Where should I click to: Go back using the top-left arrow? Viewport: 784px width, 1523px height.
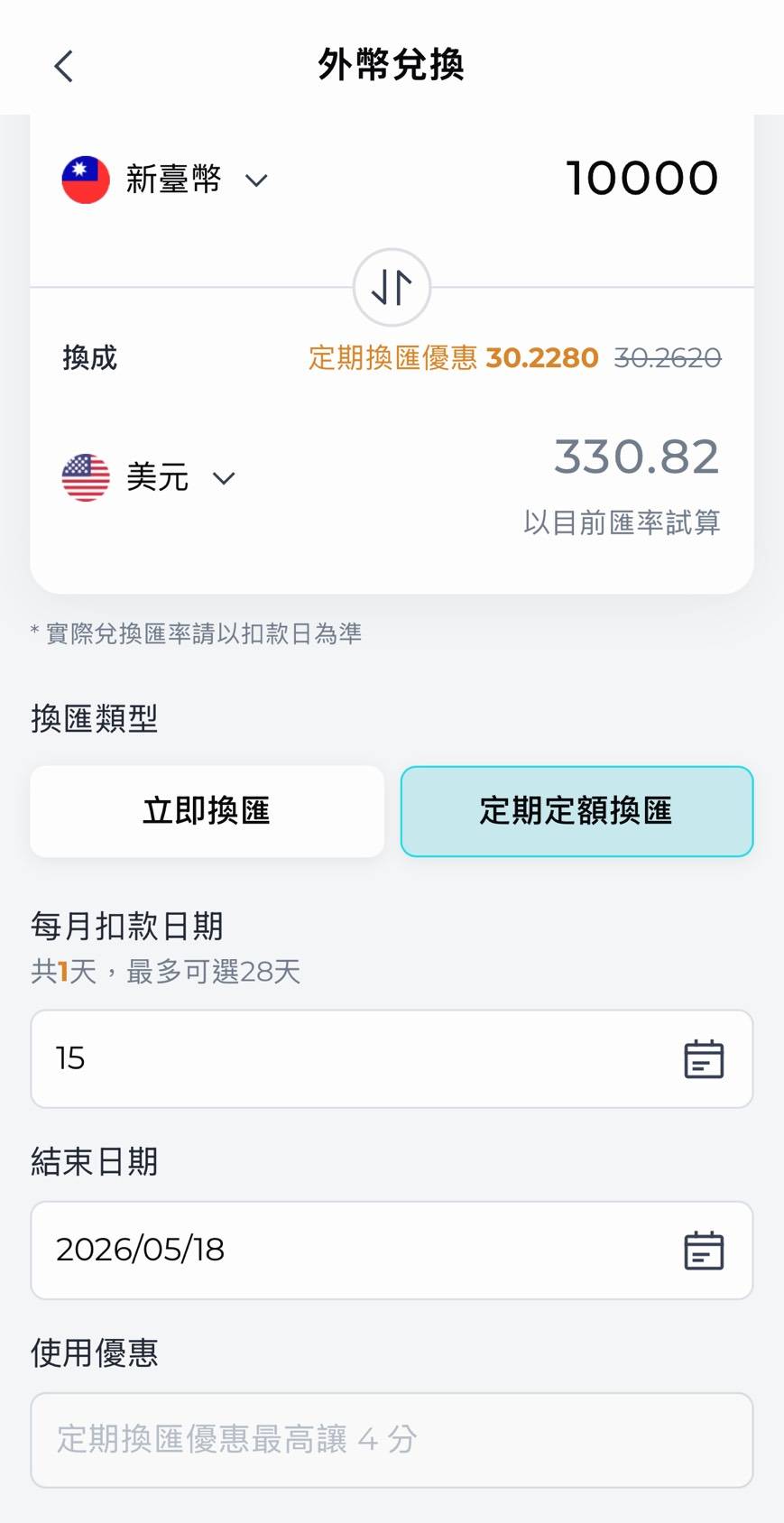pyautogui.click(x=63, y=66)
